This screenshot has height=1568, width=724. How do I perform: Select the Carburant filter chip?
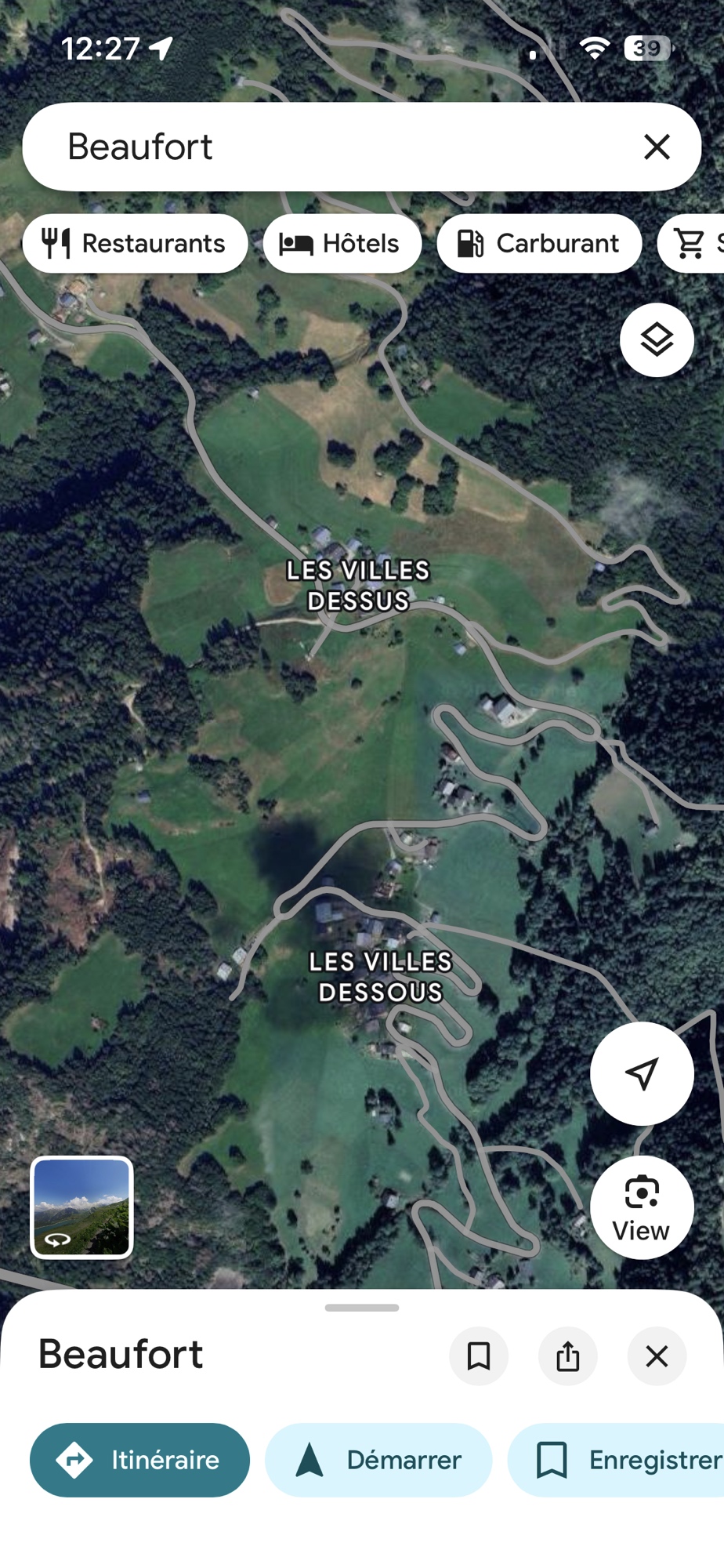tap(539, 244)
